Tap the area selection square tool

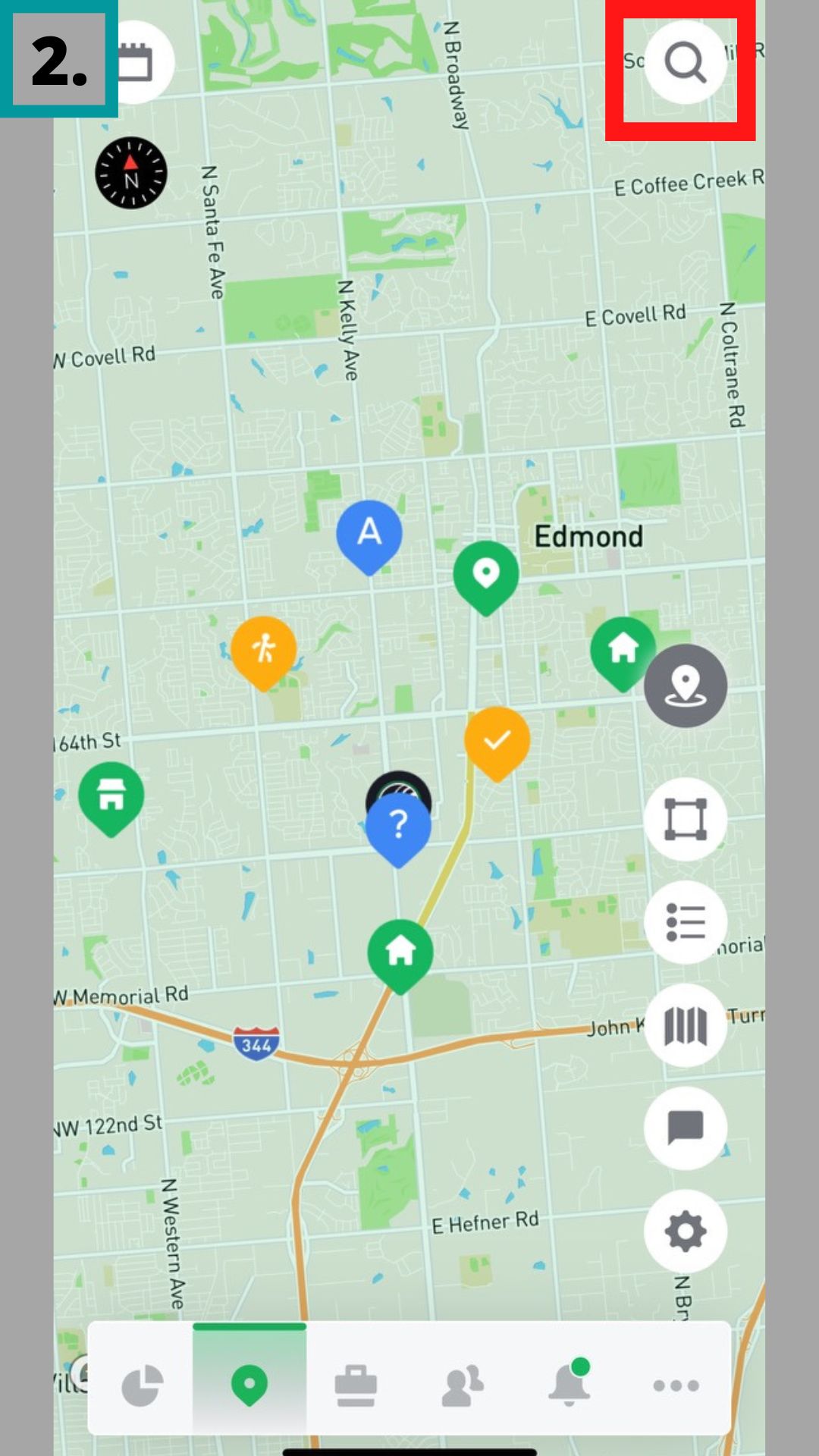(686, 819)
